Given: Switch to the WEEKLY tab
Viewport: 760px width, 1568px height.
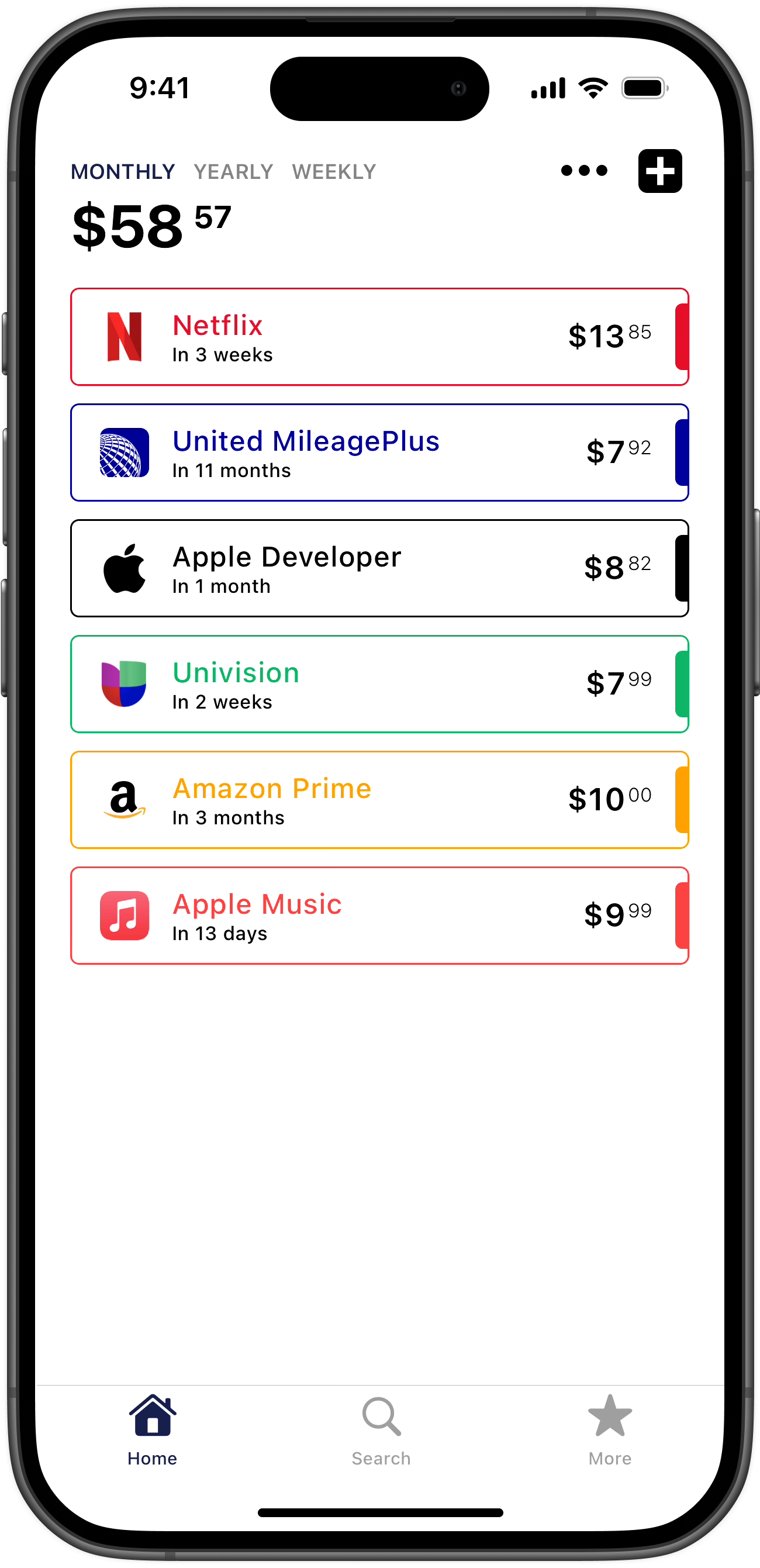Looking at the screenshot, I should 333,171.
